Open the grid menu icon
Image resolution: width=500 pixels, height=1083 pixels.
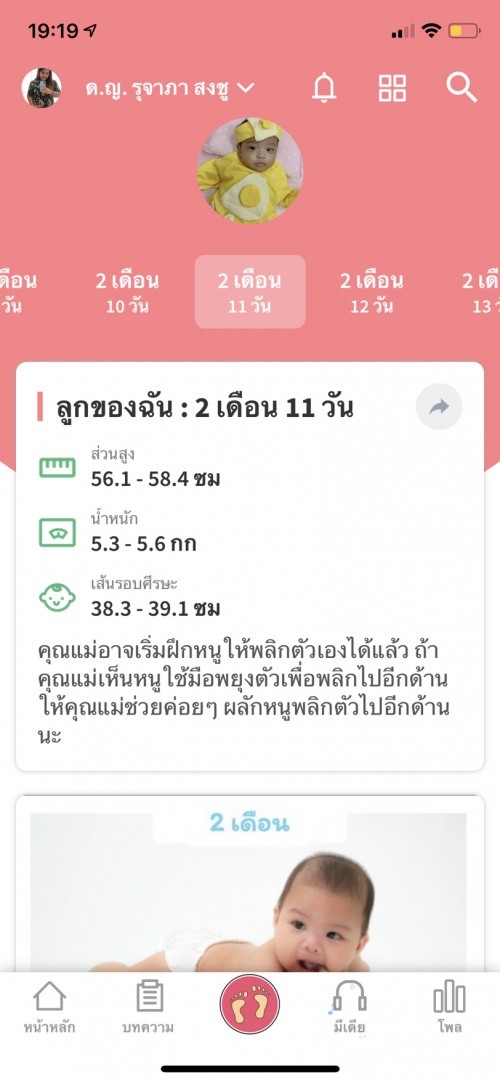[392, 88]
